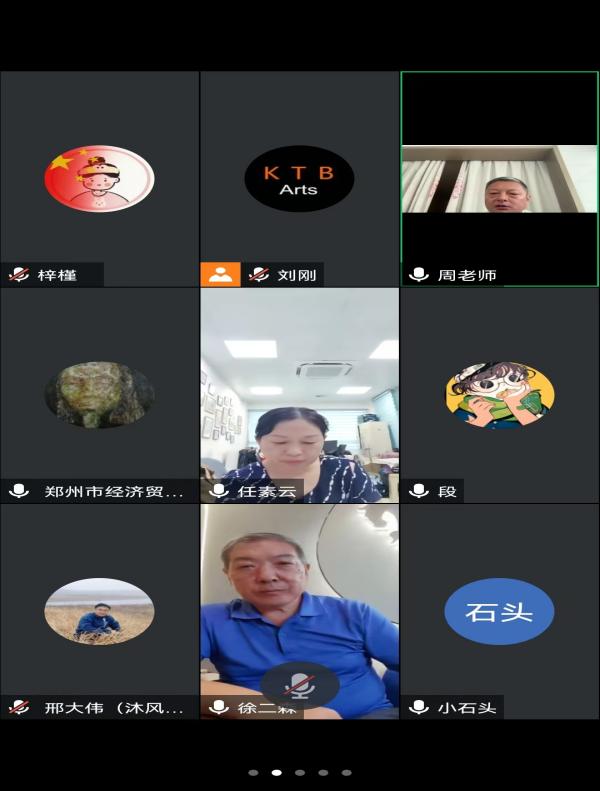Select 段's participant tile

[x=499, y=395]
